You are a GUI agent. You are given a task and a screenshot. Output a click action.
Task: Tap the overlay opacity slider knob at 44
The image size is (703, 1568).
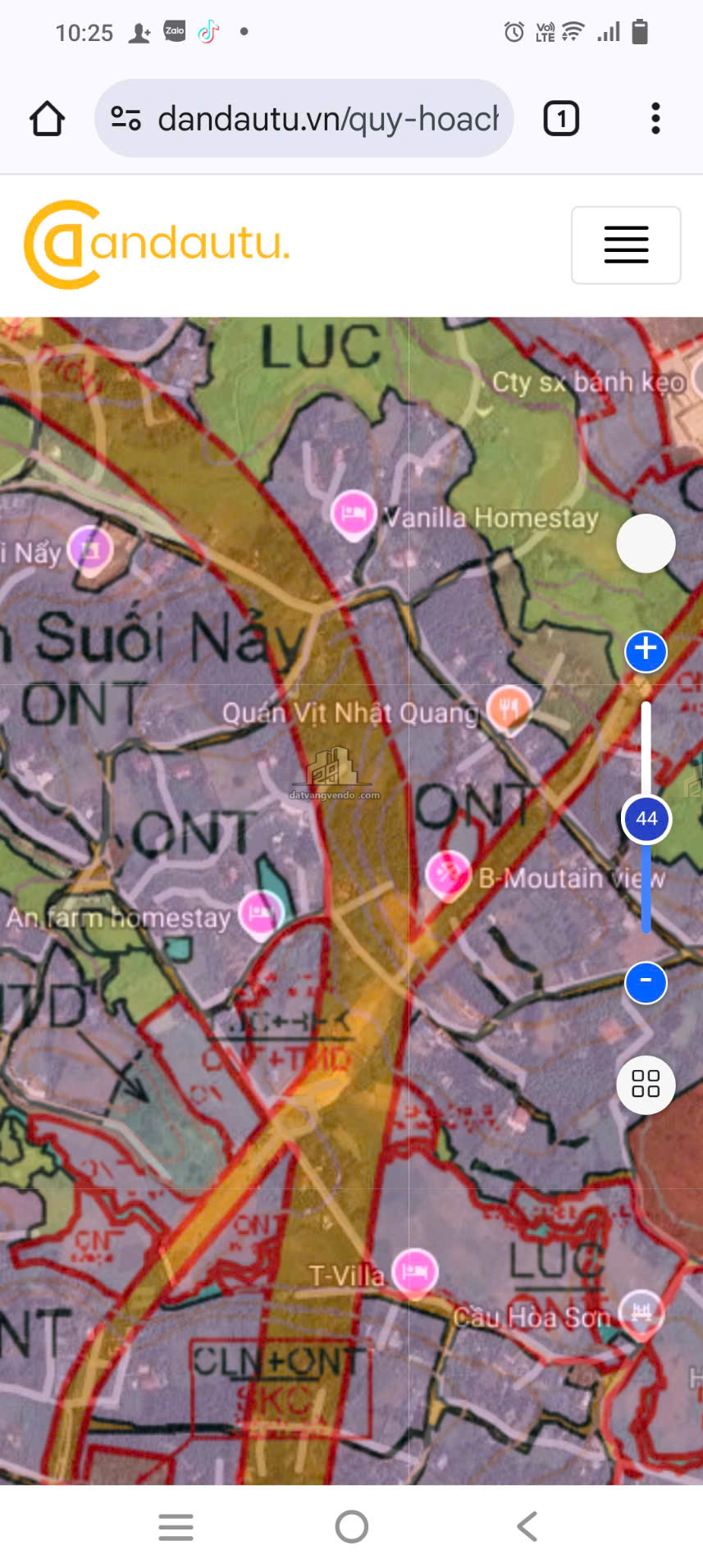pyautogui.click(x=646, y=819)
